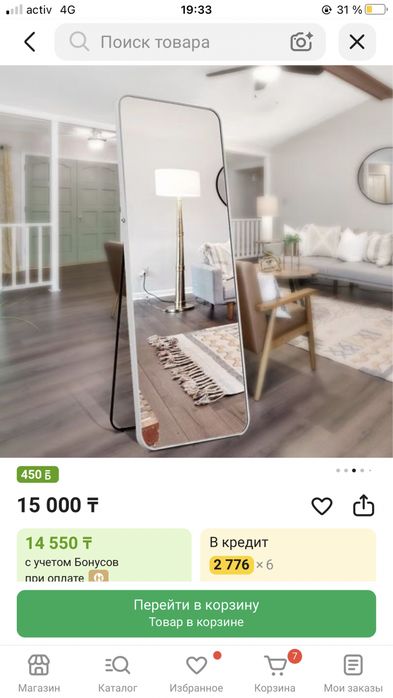This screenshot has width=393, height=698.
Task: Open the Корзина tab
Action: tap(275, 674)
